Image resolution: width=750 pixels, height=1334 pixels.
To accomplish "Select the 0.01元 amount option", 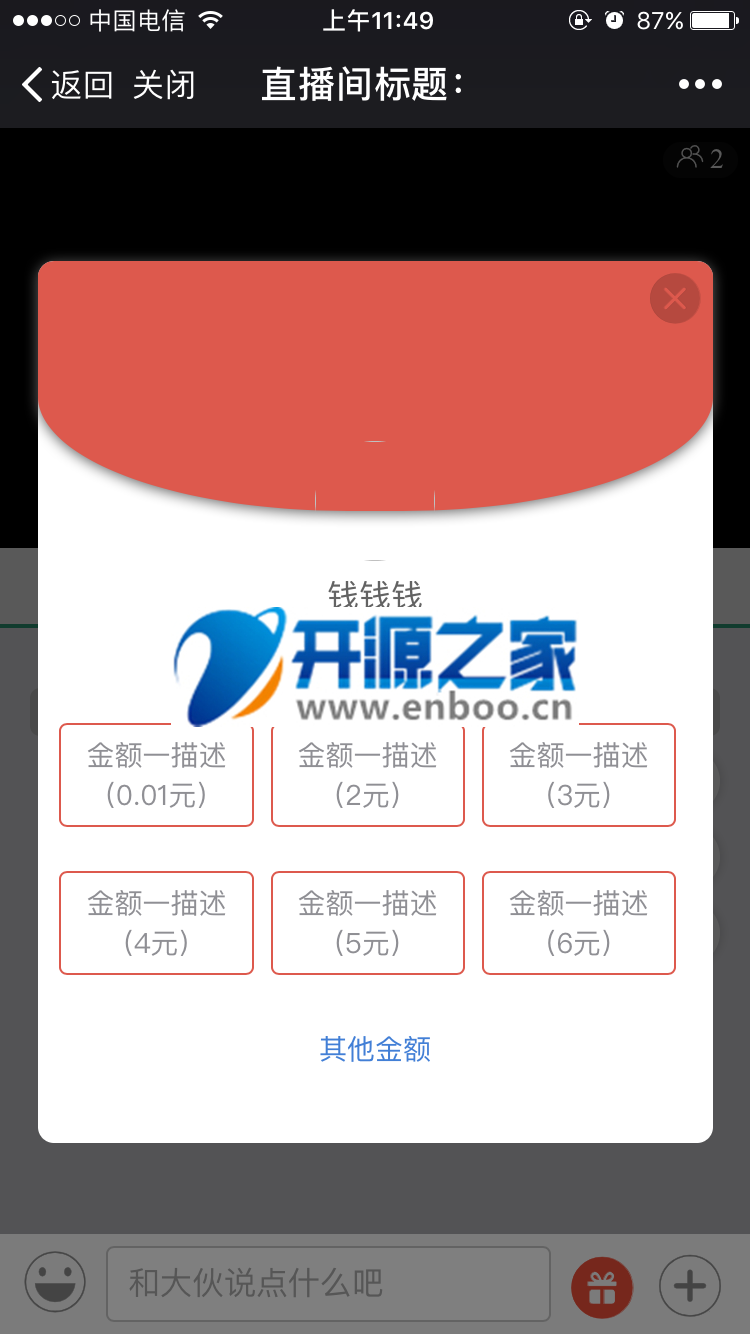I will pyautogui.click(x=156, y=775).
